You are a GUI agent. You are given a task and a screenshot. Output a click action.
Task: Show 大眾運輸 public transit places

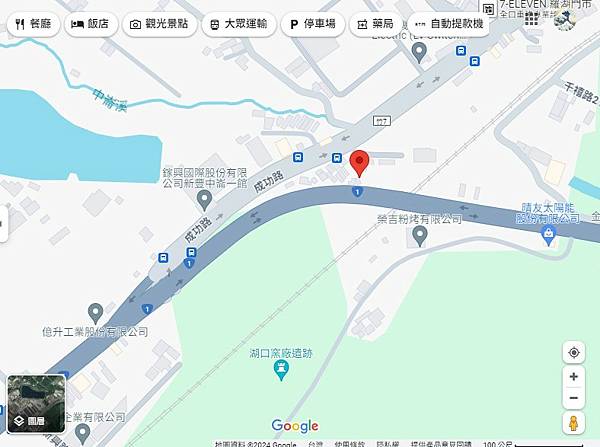pos(237,23)
